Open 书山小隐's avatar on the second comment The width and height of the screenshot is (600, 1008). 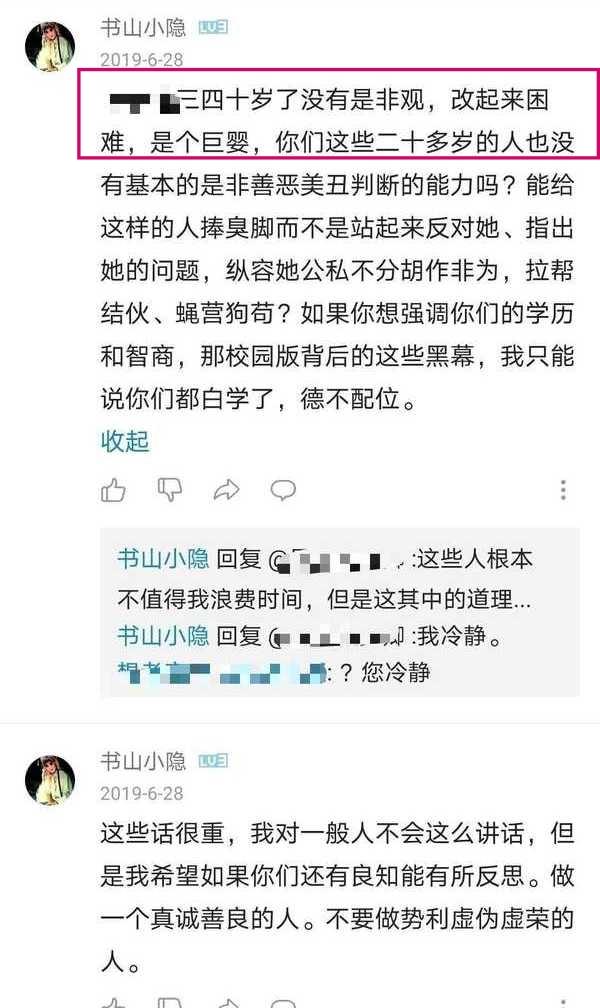pos(50,780)
